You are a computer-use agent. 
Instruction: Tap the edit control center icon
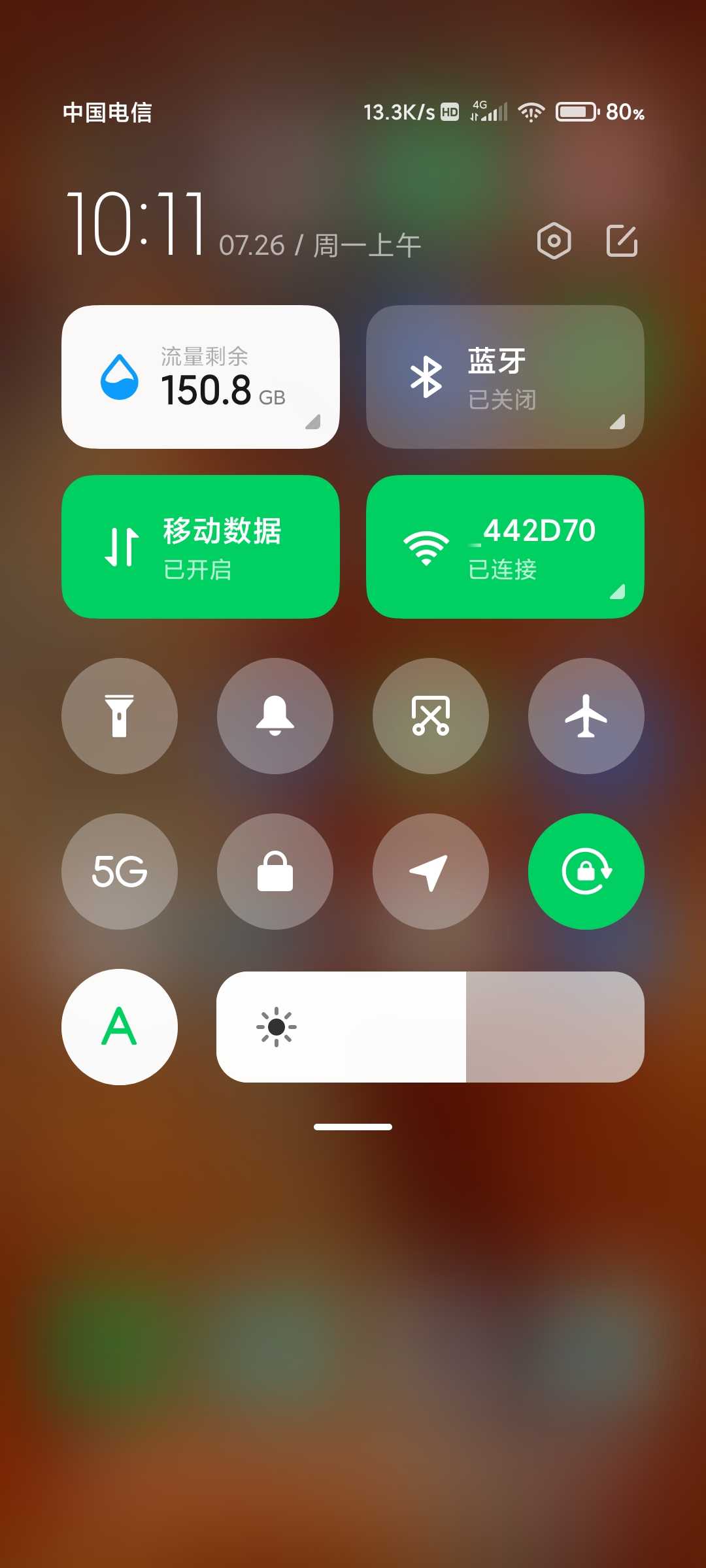click(622, 241)
